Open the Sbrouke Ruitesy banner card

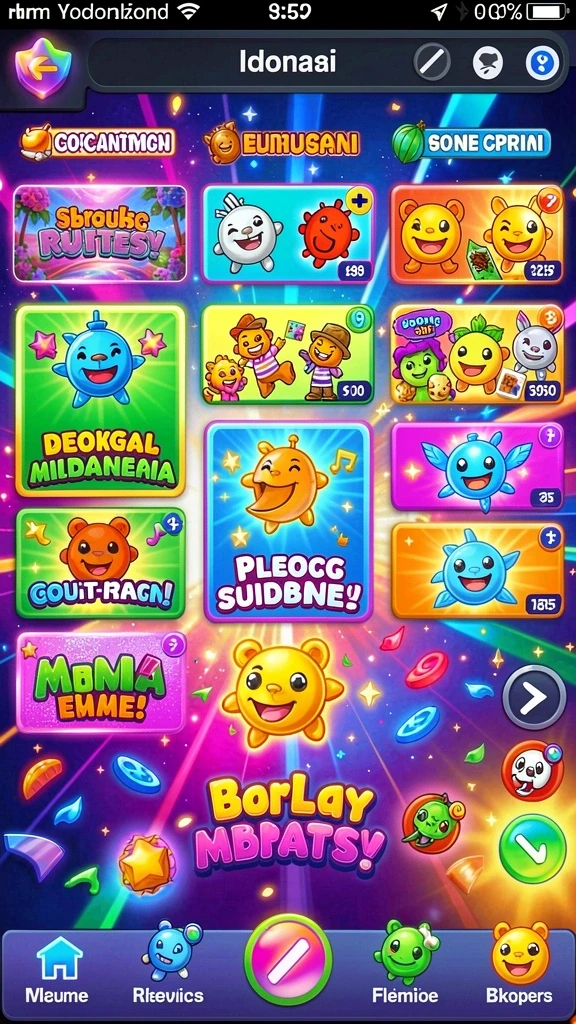[100, 234]
